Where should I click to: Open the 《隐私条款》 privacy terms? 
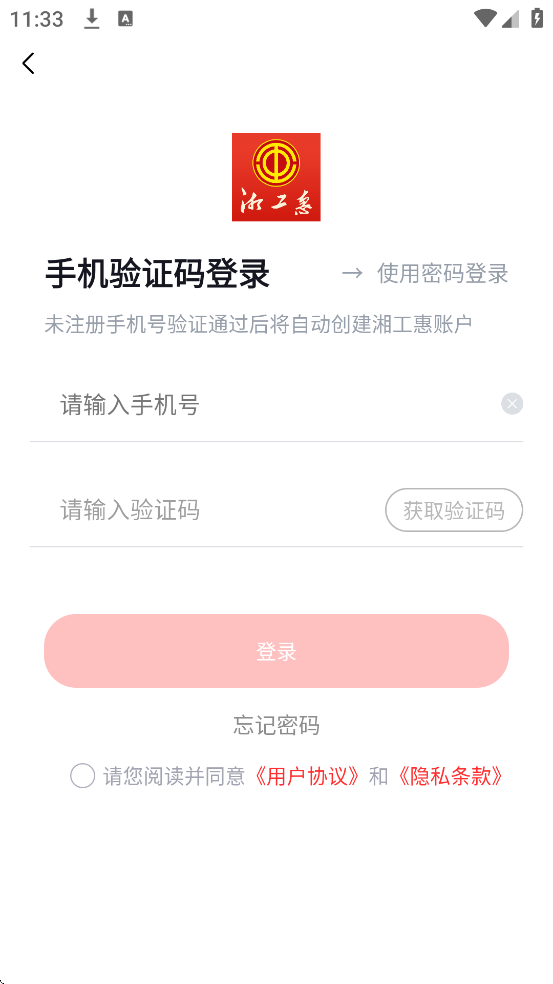pyautogui.click(x=450, y=777)
